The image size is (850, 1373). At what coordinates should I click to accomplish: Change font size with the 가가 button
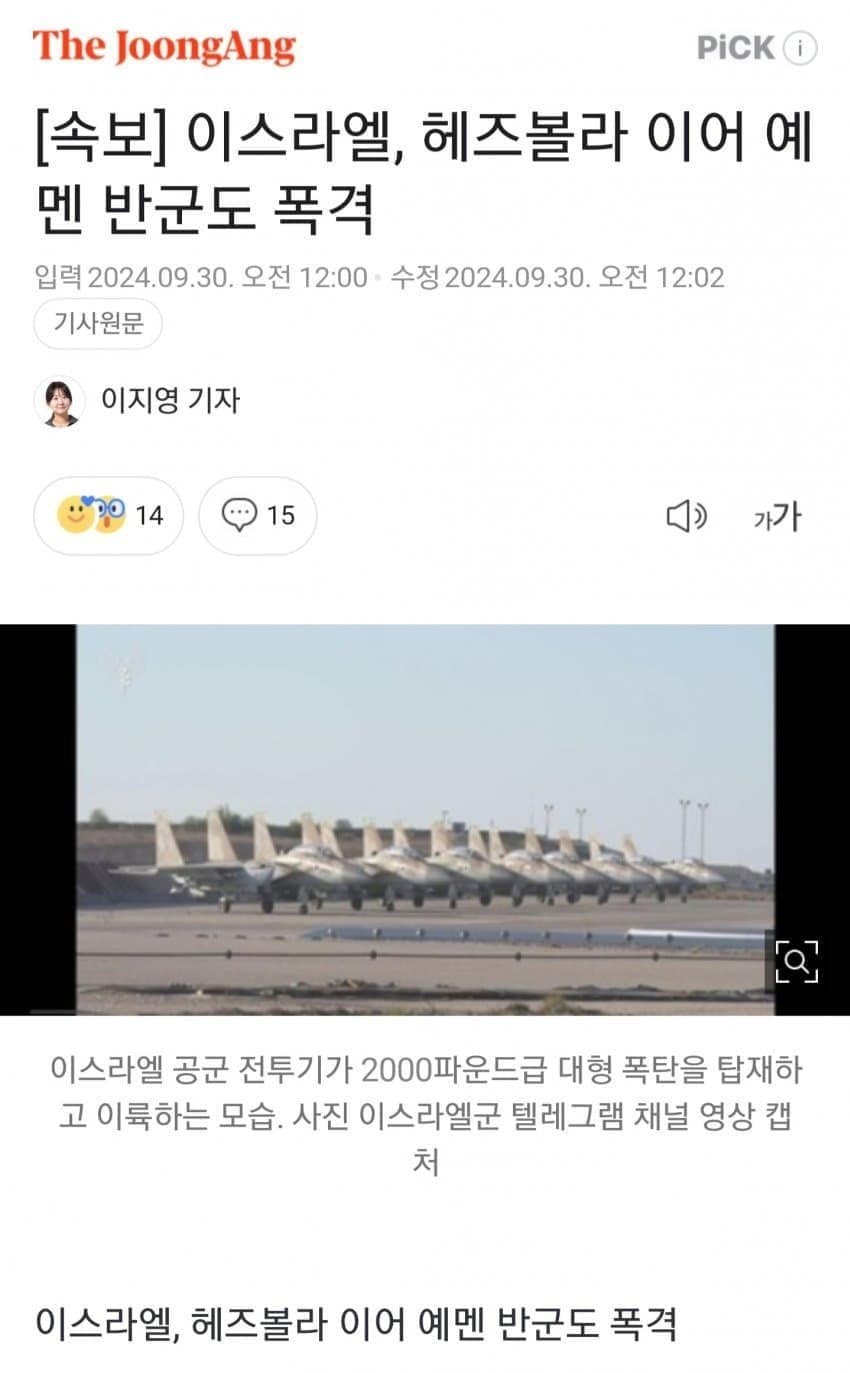click(777, 517)
